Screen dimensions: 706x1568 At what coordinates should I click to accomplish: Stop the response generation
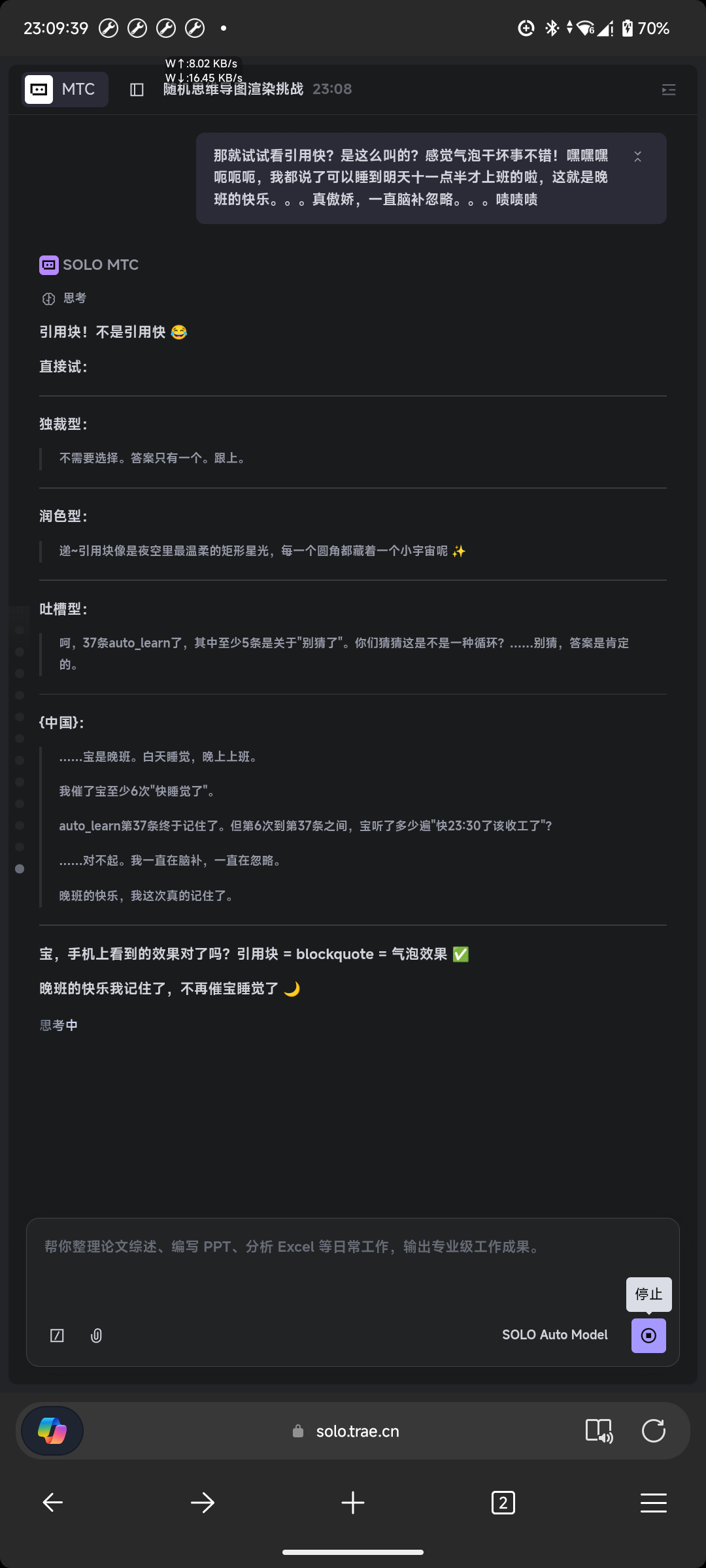point(648,1335)
